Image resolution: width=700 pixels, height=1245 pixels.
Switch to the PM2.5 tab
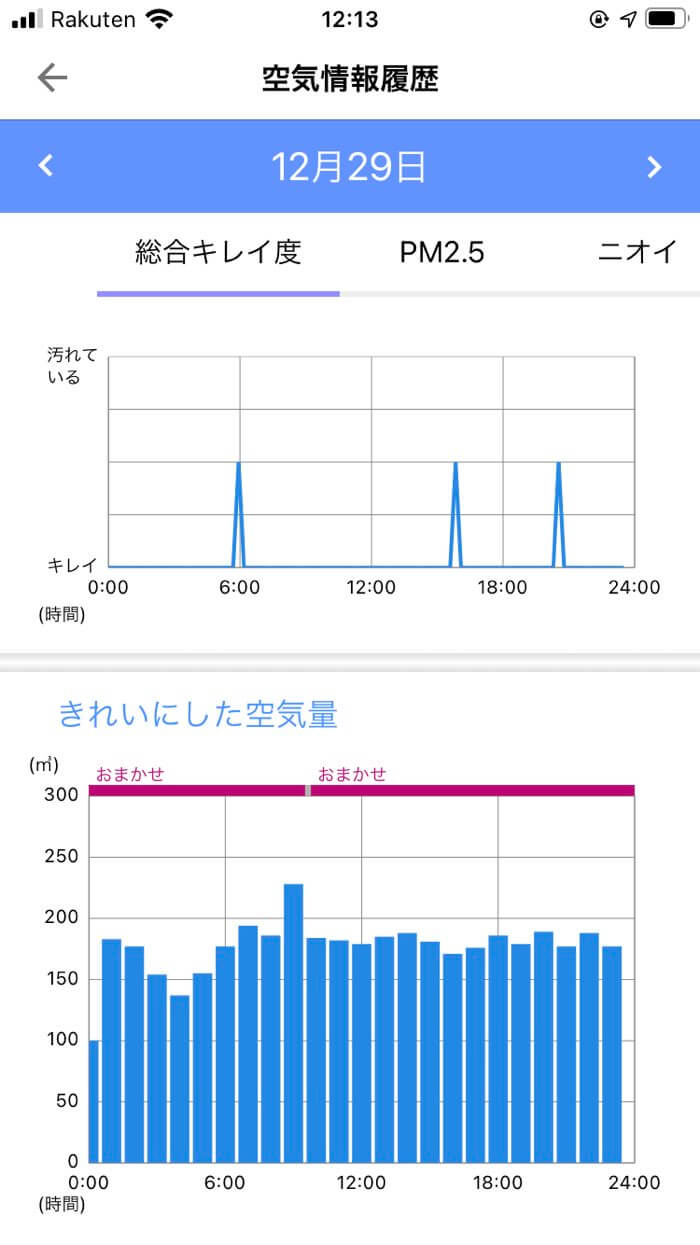coord(442,252)
